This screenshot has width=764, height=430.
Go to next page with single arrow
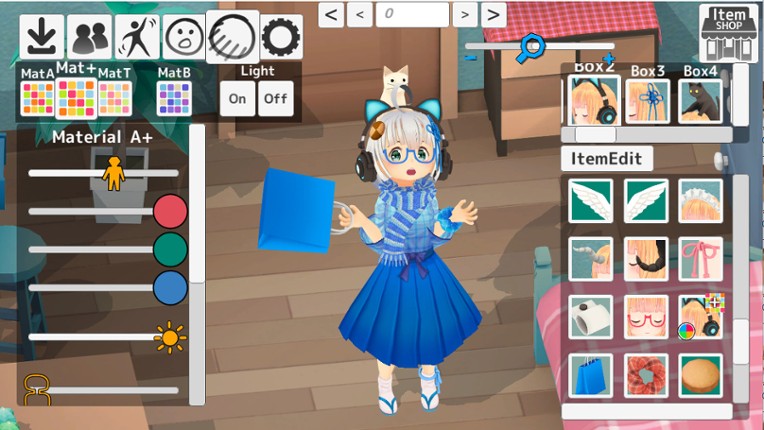pyautogui.click(x=464, y=14)
